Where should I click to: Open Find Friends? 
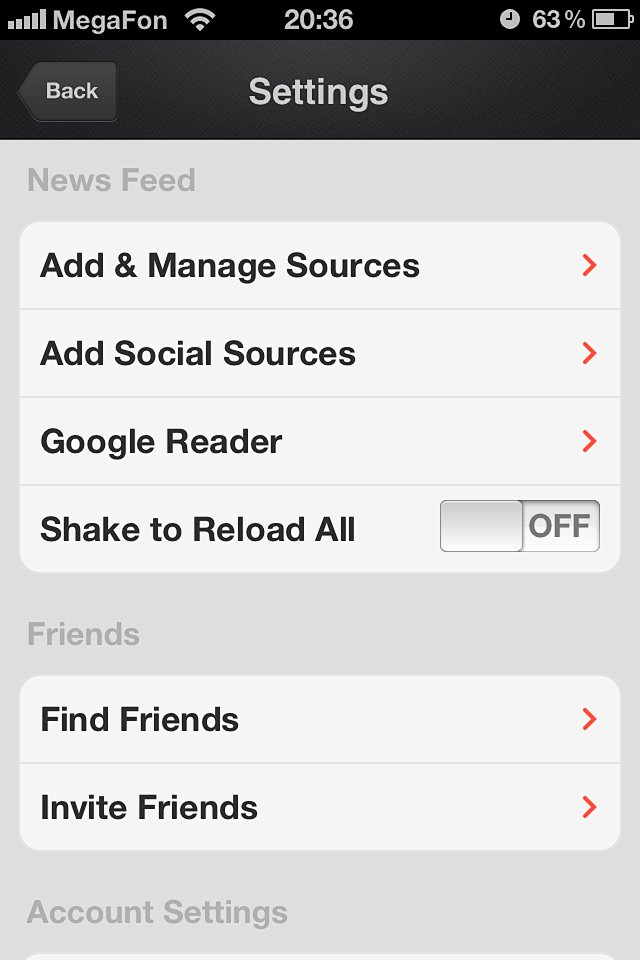320,720
